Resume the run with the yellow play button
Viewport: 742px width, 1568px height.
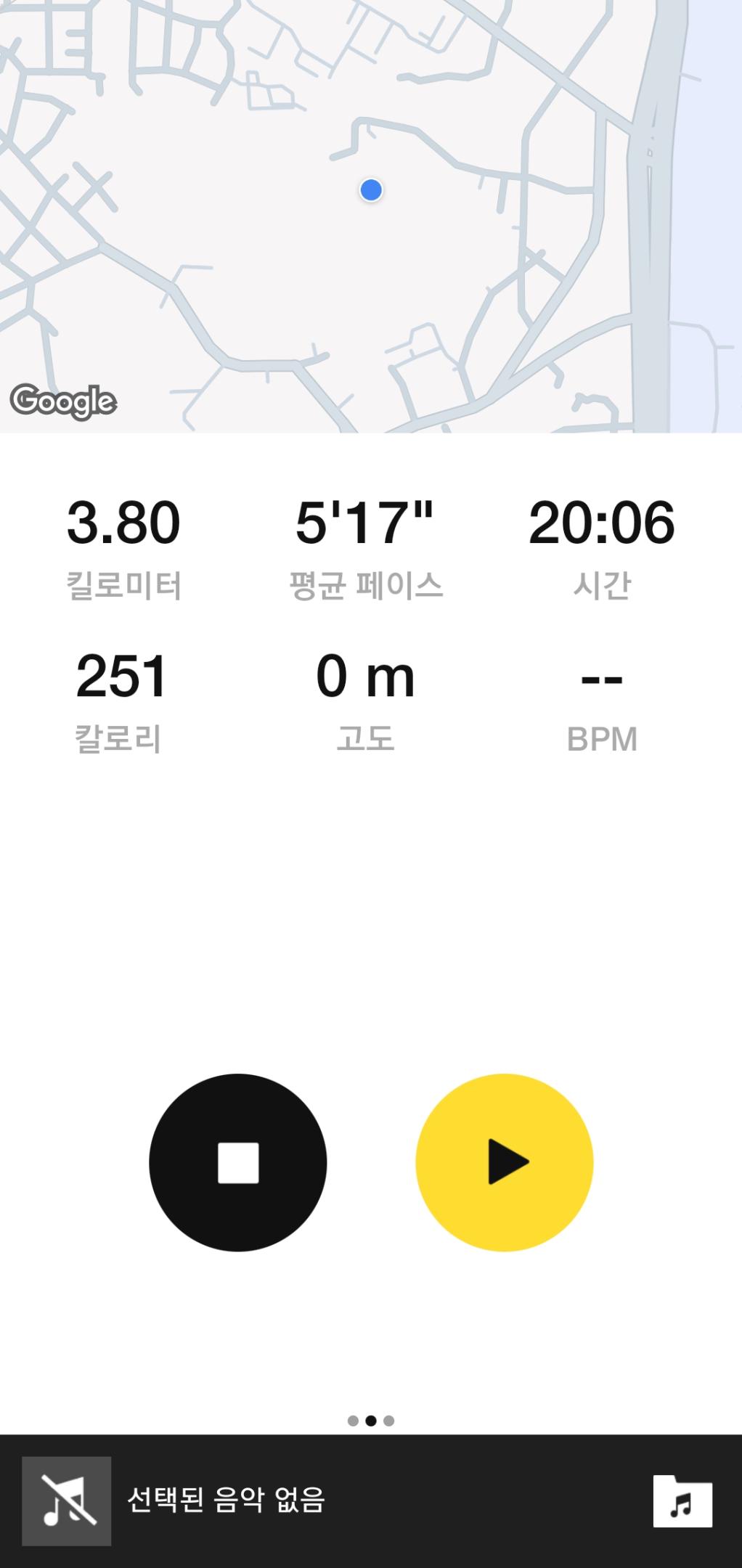(x=505, y=1162)
